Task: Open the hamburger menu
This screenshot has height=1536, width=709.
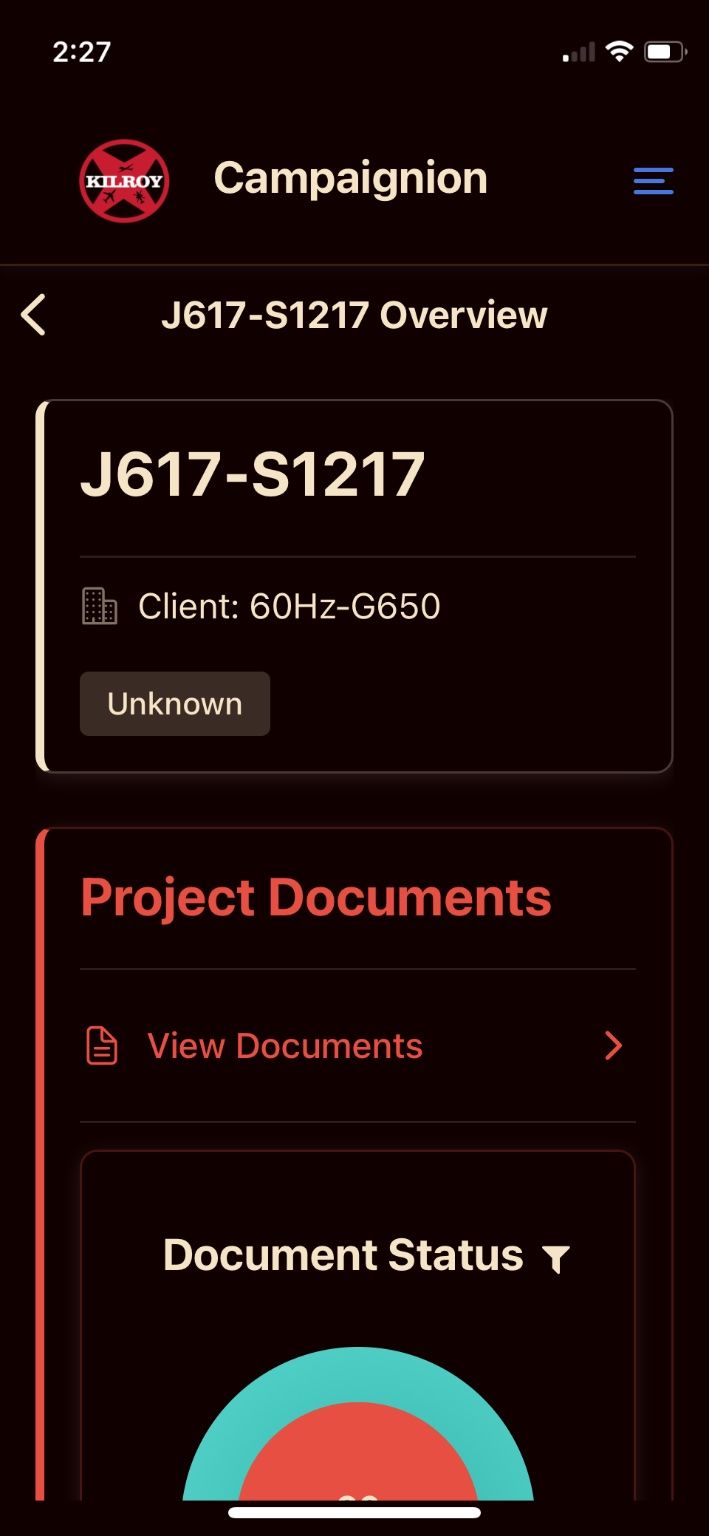Action: [x=653, y=181]
